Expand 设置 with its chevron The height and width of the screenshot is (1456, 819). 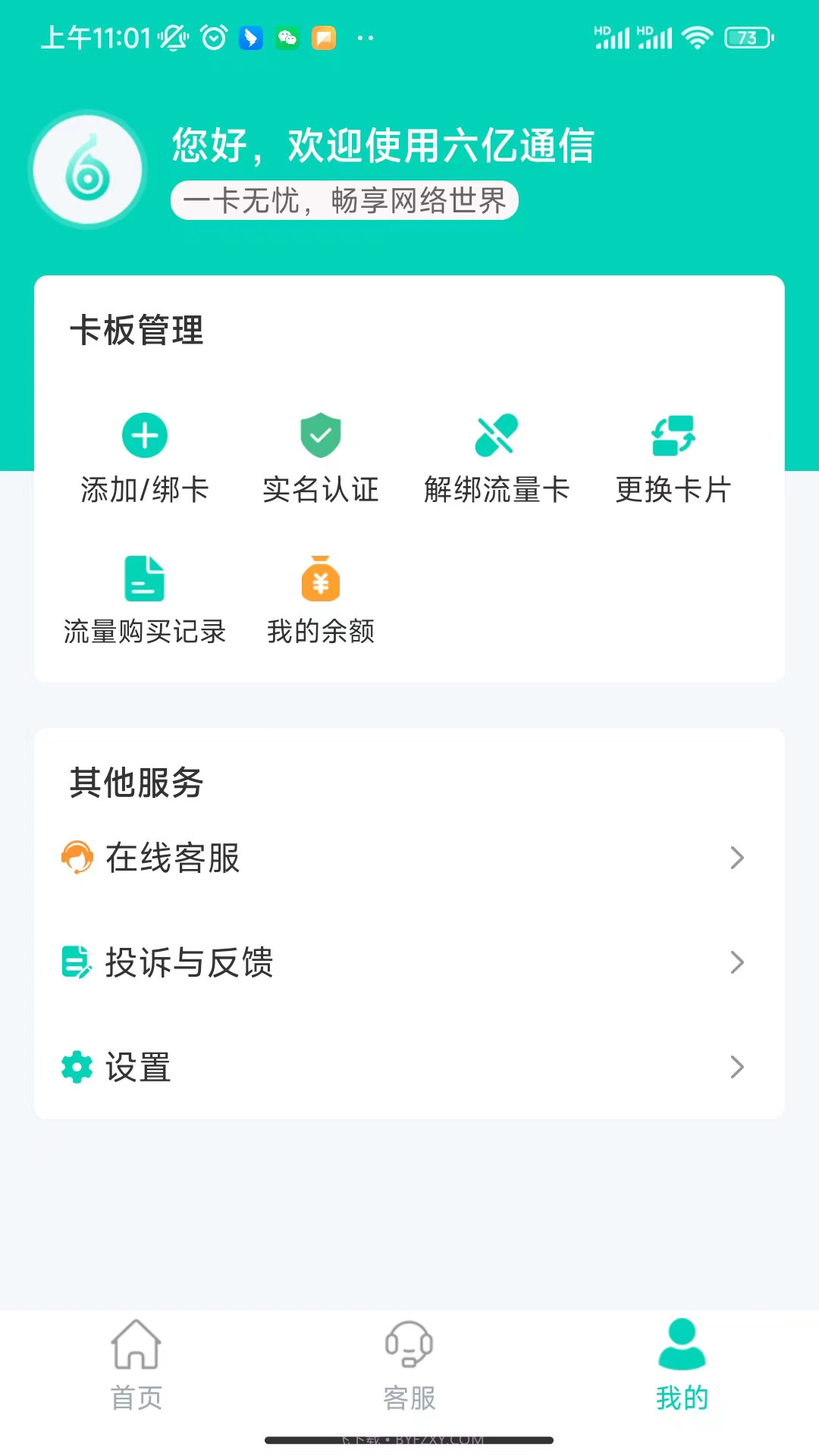[x=737, y=1068]
